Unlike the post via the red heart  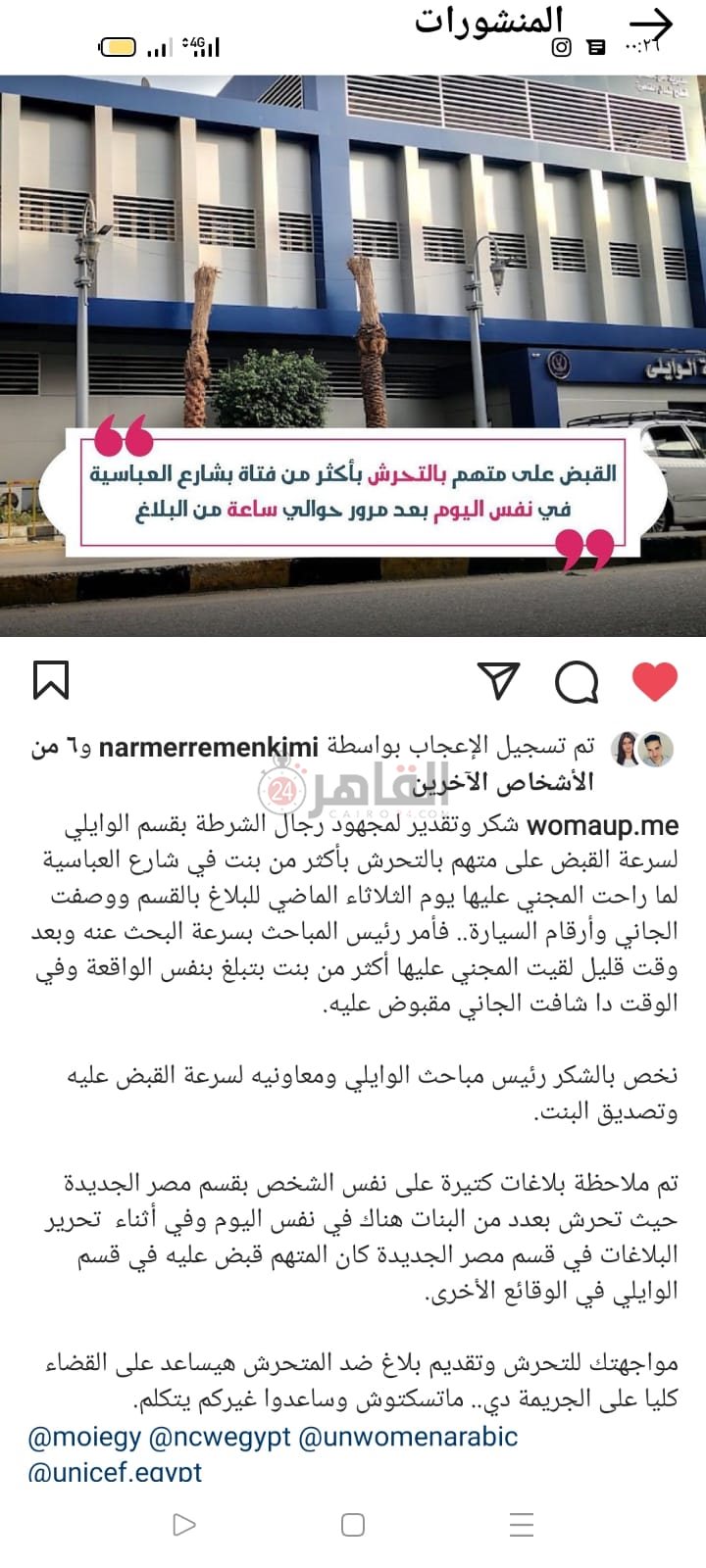[x=655, y=681]
